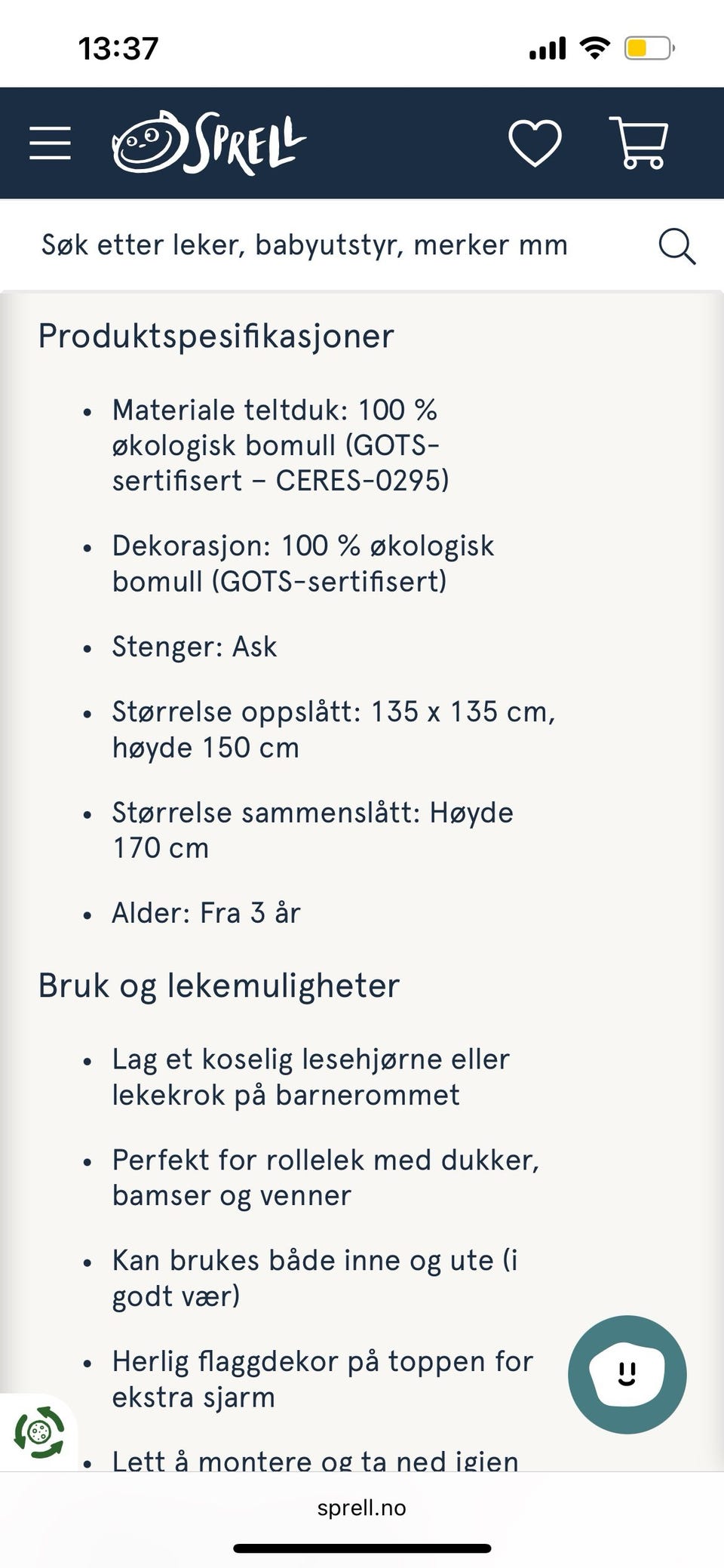
Task: Tap the sprell.no address label
Action: (x=360, y=1508)
